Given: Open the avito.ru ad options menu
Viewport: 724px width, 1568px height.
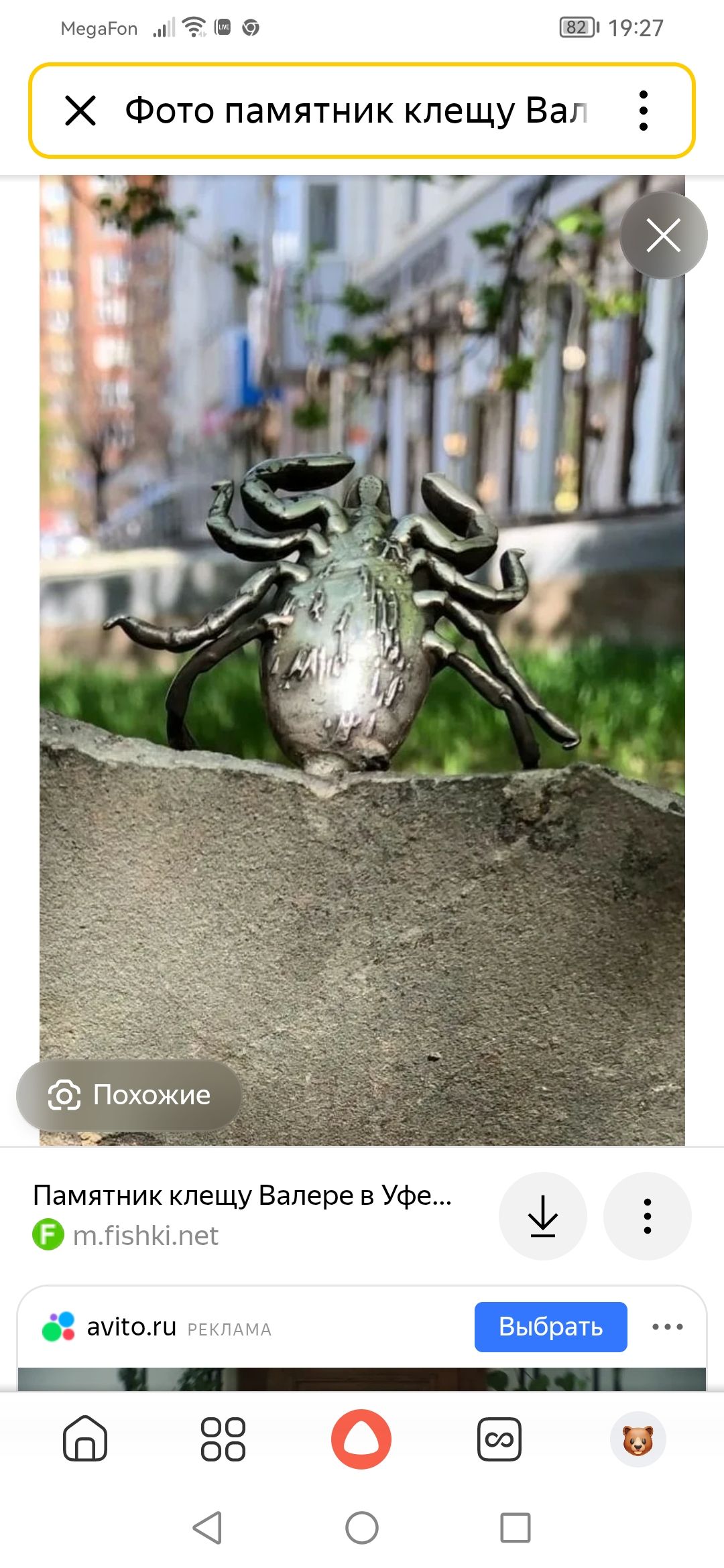Looking at the screenshot, I should [667, 1327].
